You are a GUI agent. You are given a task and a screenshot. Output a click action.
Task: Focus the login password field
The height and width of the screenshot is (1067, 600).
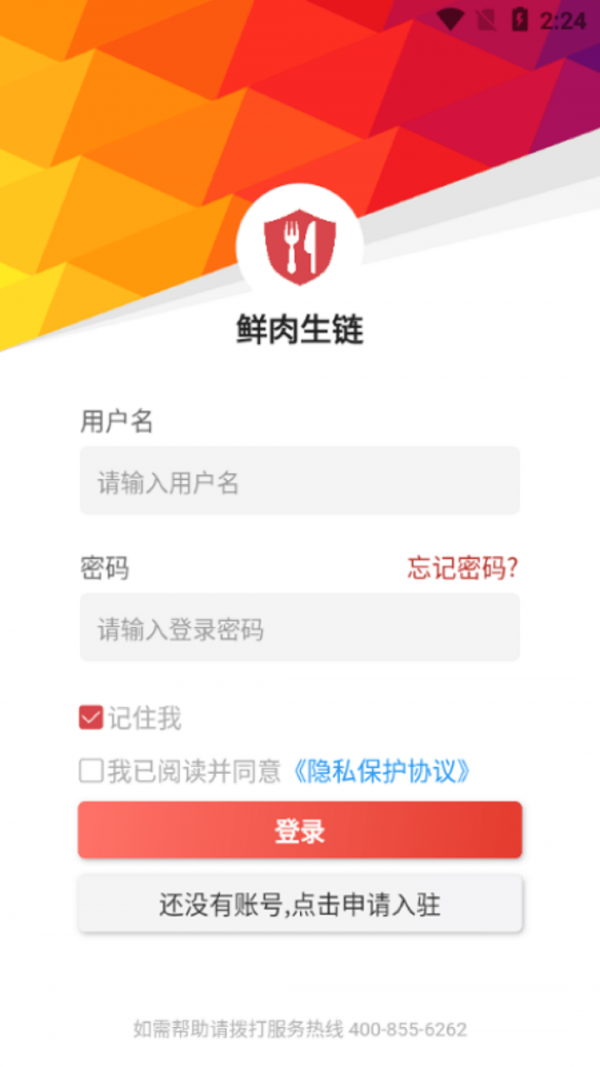(300, 629)
